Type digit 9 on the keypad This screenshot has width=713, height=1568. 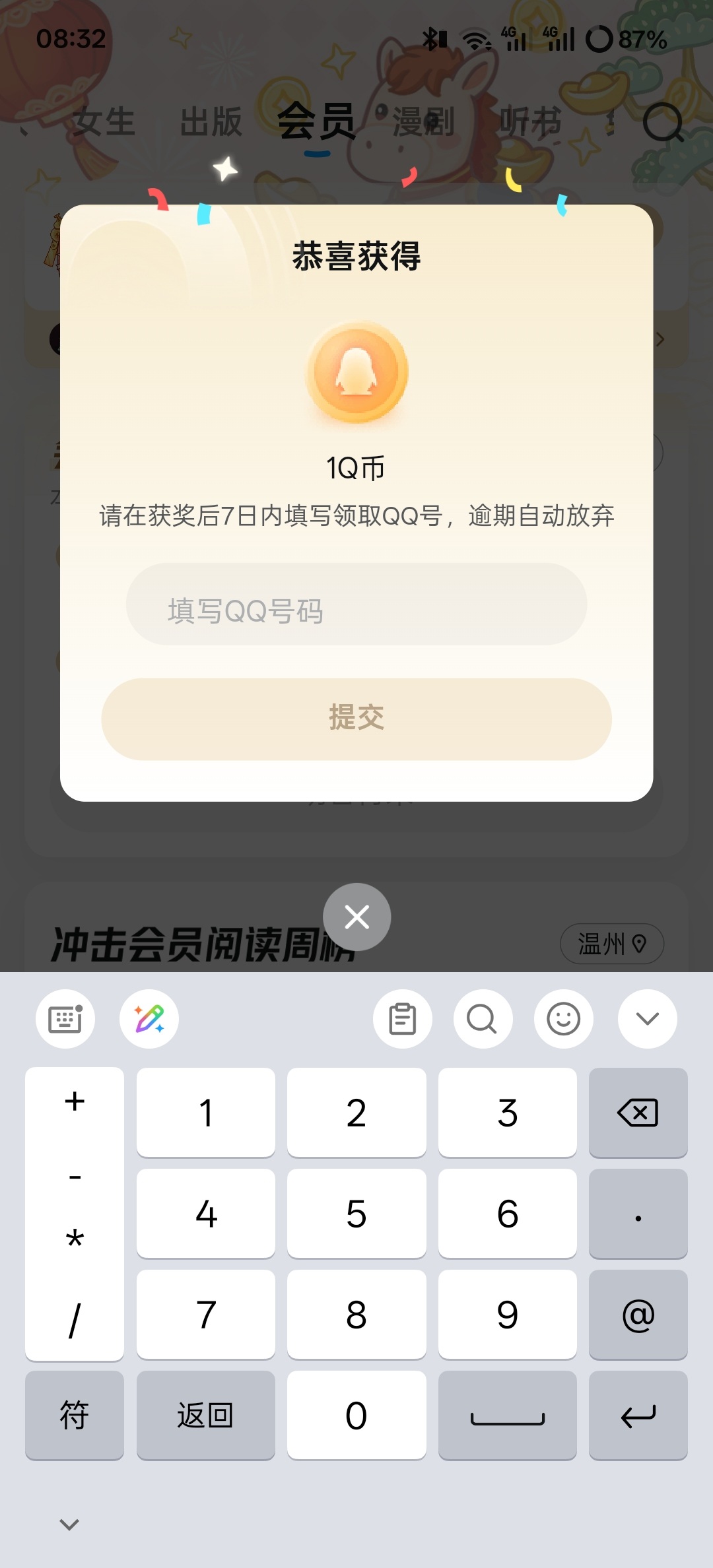507,1315
